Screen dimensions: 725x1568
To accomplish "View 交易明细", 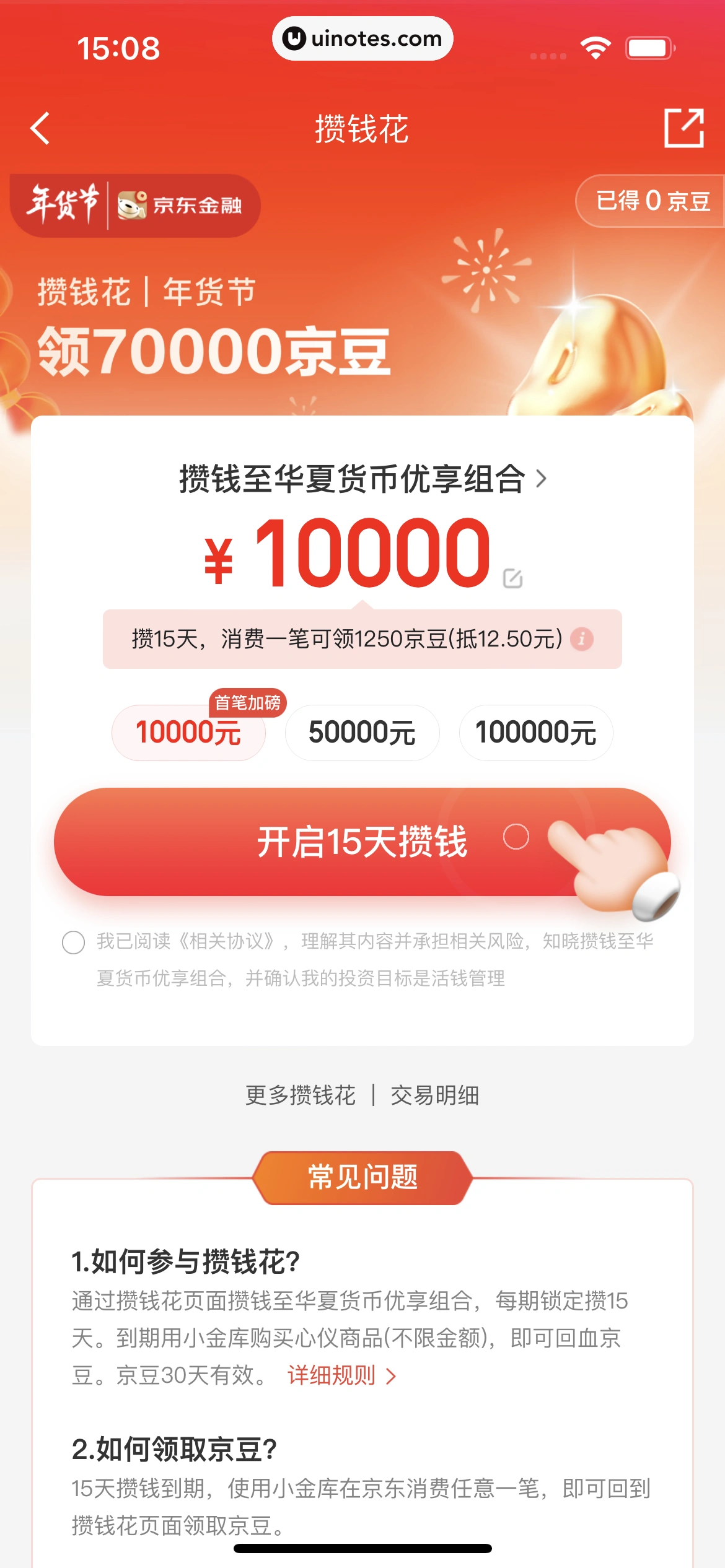I will click(x=434, y=1095).
